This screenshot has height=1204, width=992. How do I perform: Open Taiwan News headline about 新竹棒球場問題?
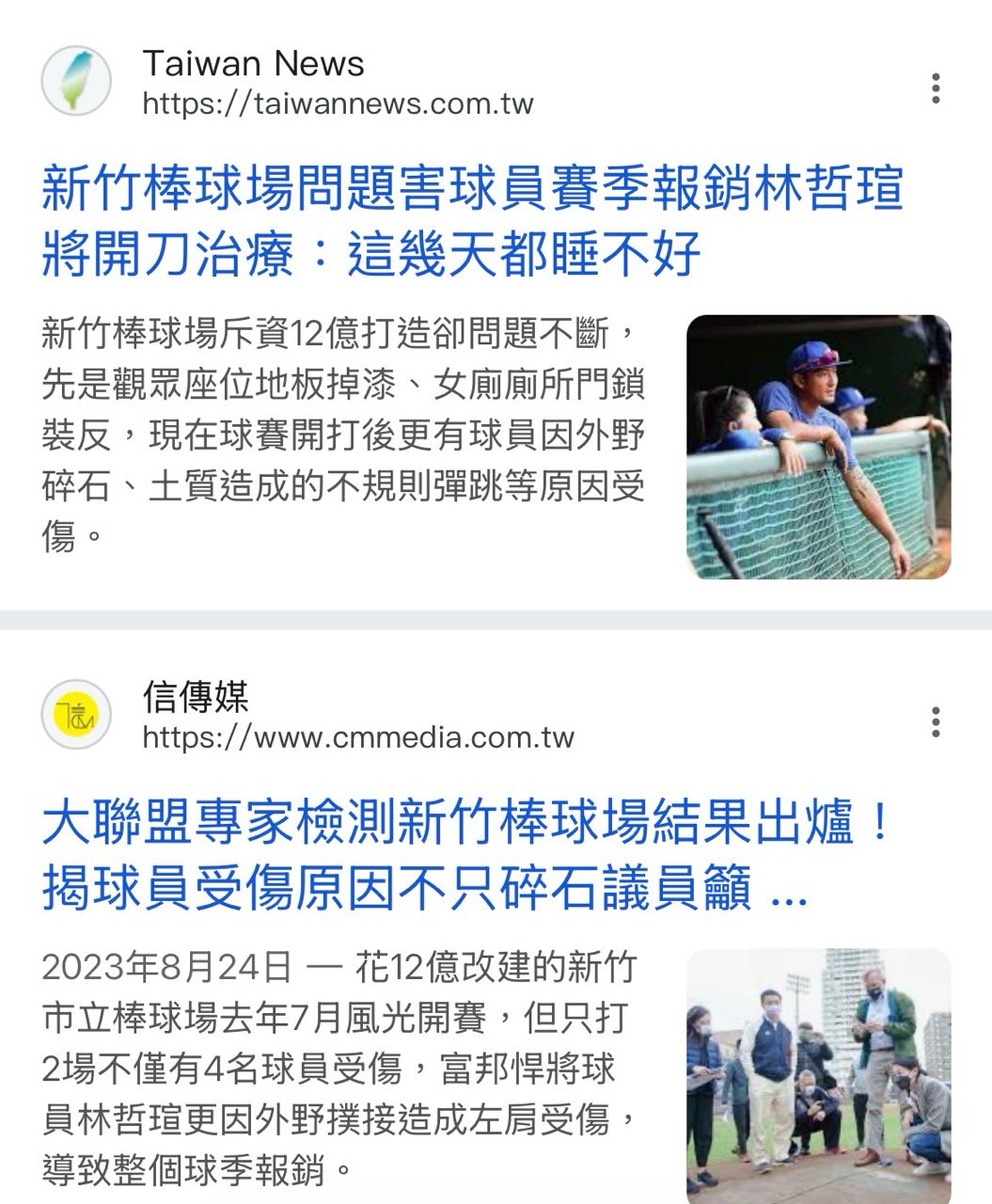[472, 220]
